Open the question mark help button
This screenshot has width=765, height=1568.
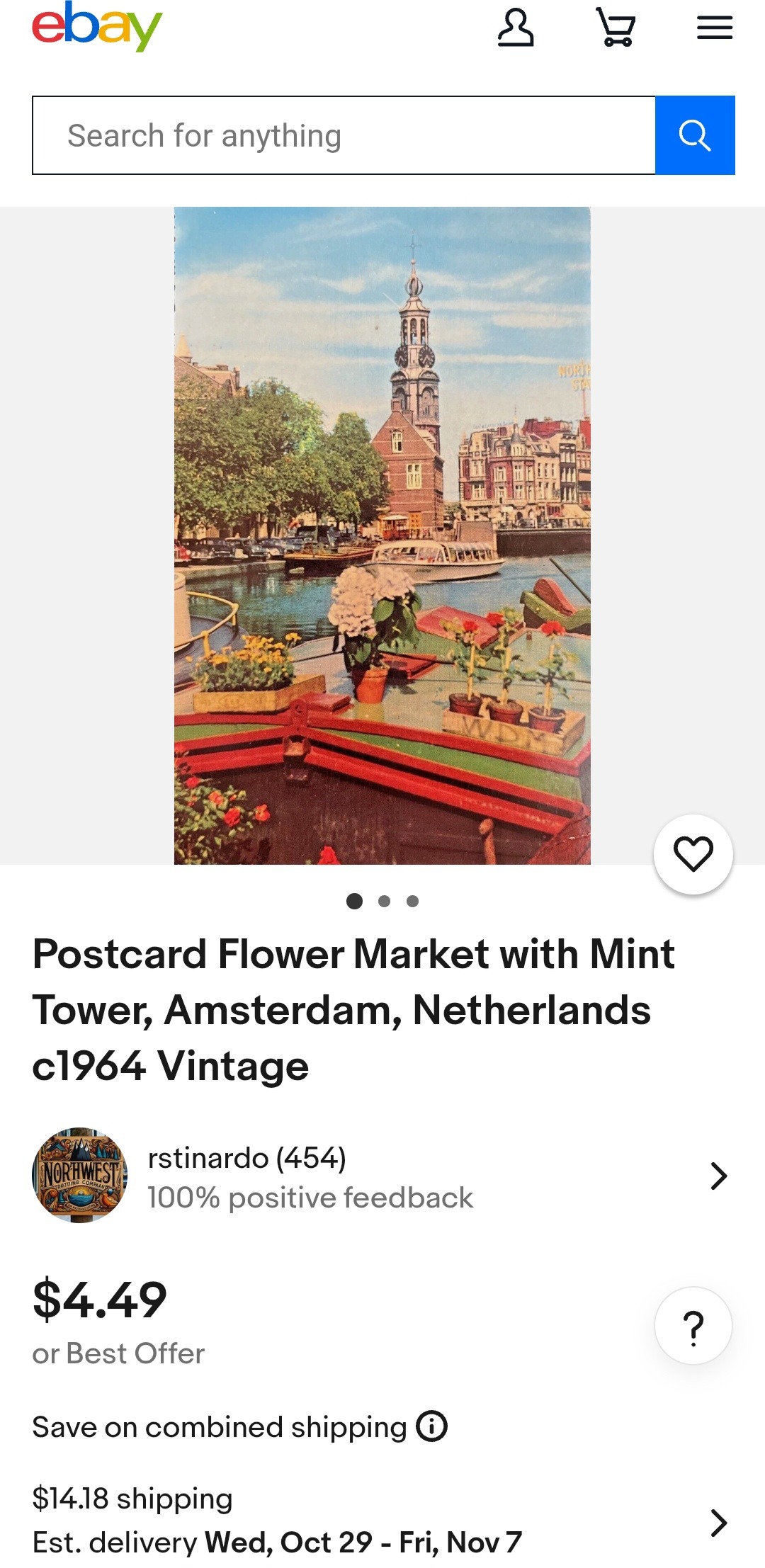click(x=693, y=1326)
